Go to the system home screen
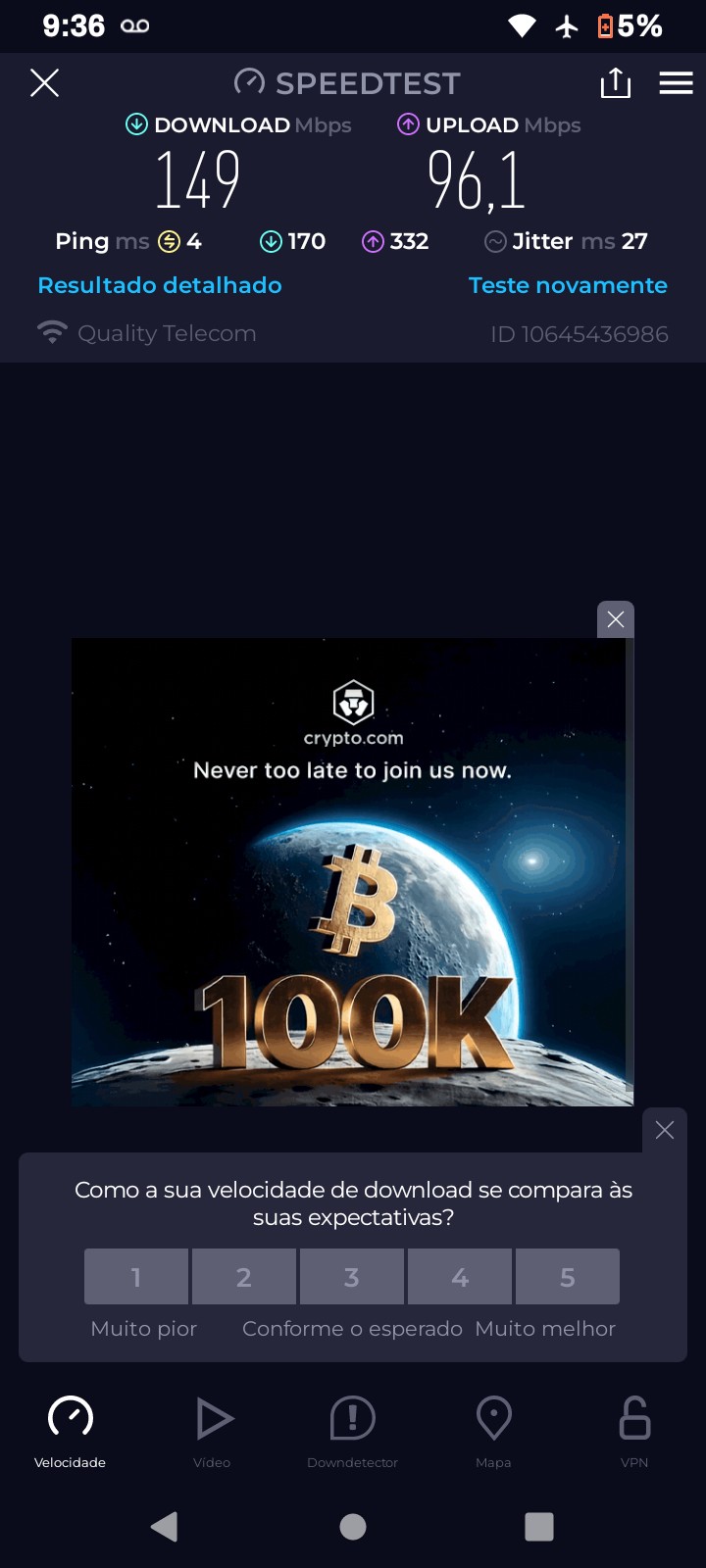 (x=353, y=1526)
